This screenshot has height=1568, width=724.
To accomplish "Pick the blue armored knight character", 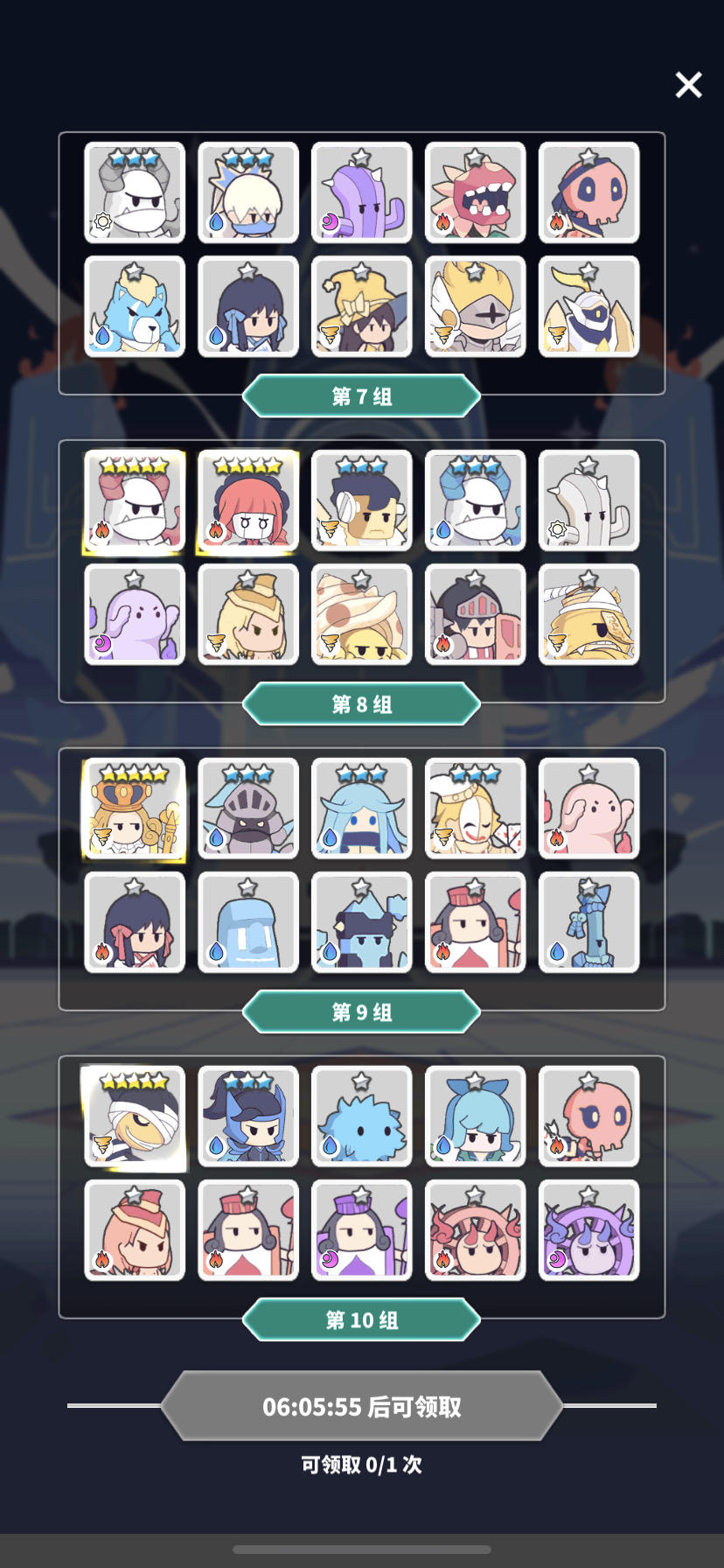I will tap(247, 808).
